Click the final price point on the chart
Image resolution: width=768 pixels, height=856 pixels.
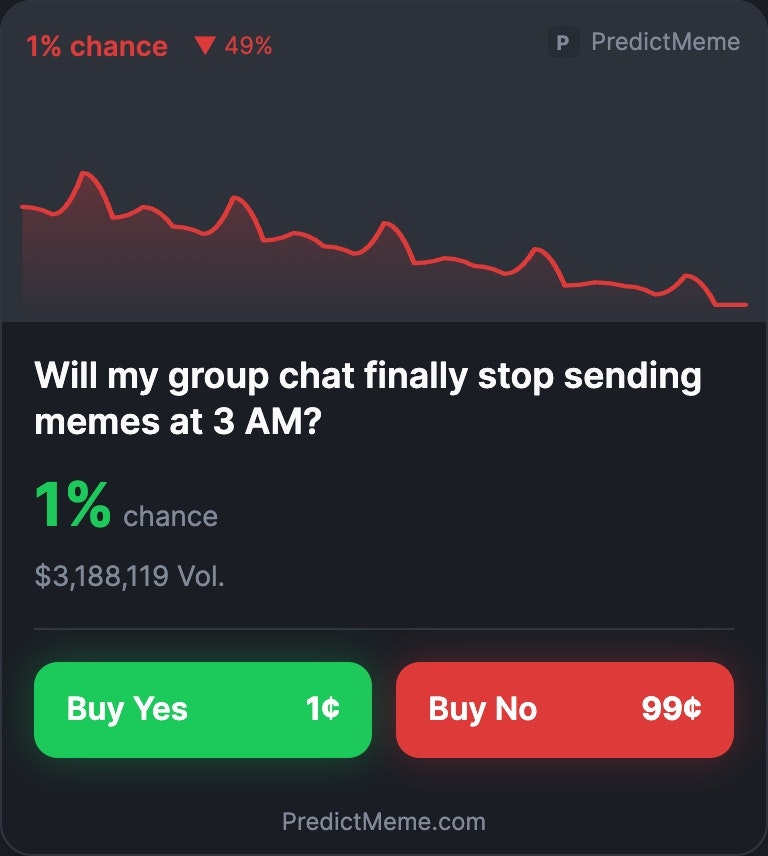745,303
